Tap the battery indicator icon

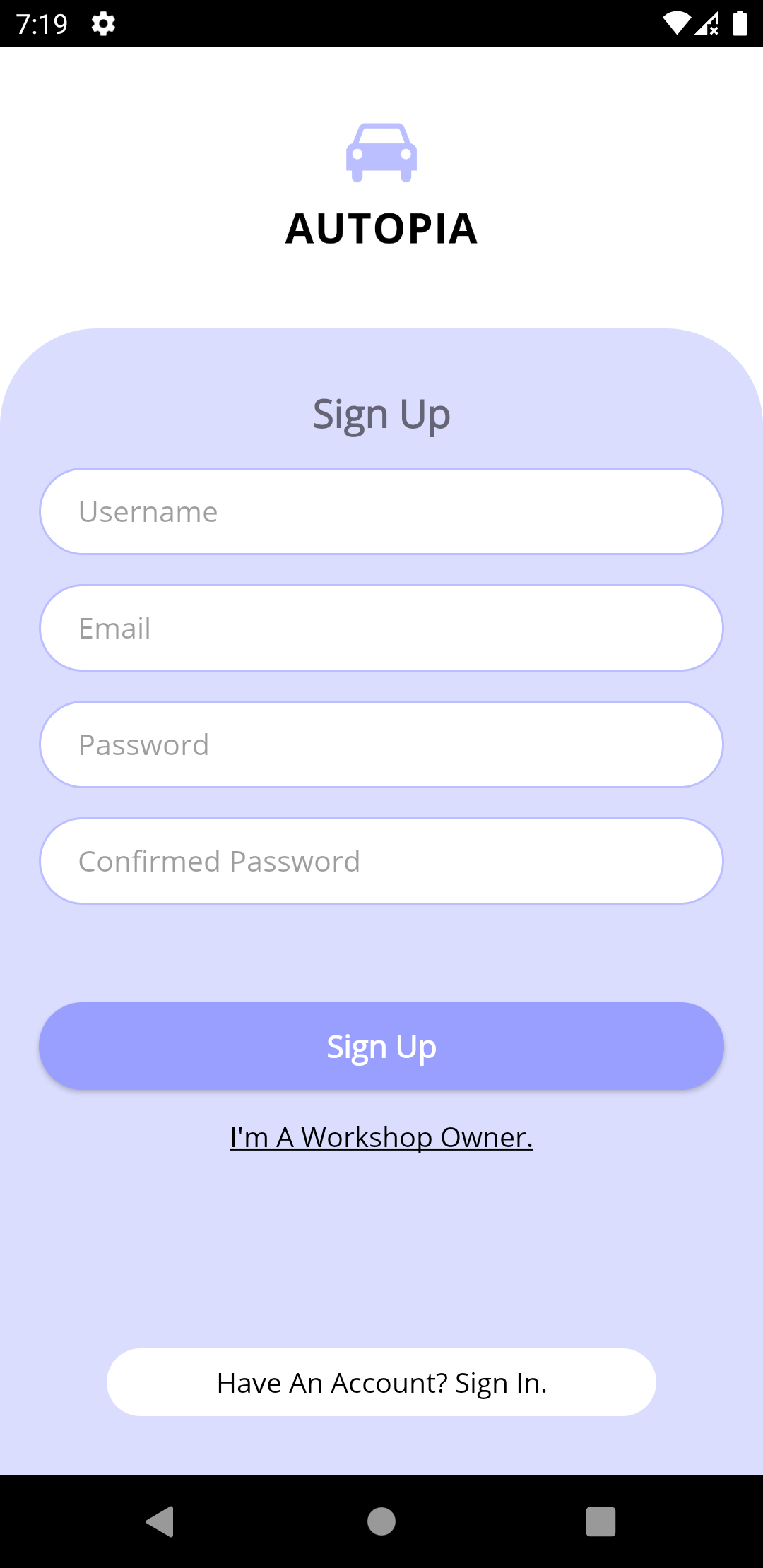pyautogui.click(x=741, y=23)
